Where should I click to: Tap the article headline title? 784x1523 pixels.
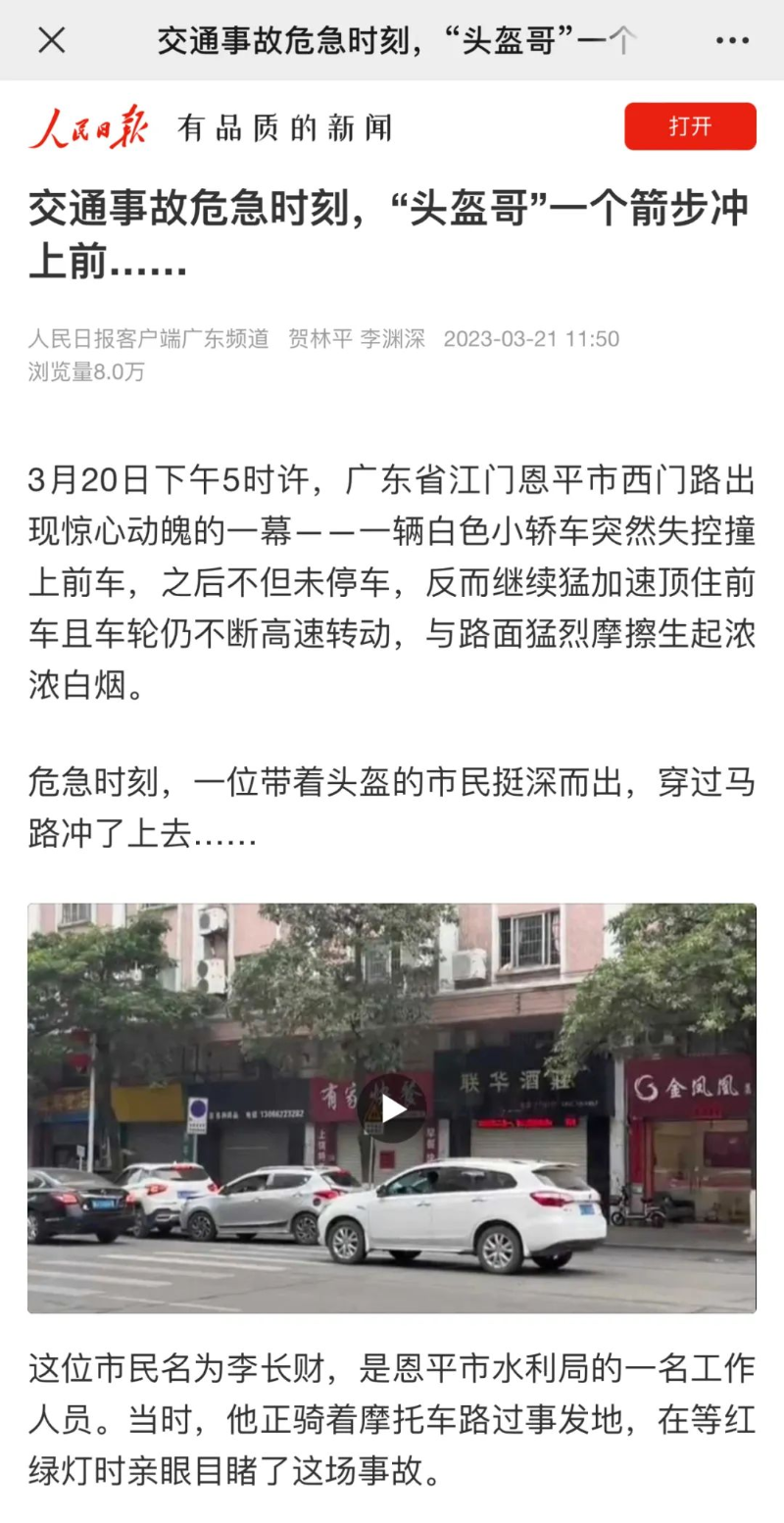click(x=388, y=231)
